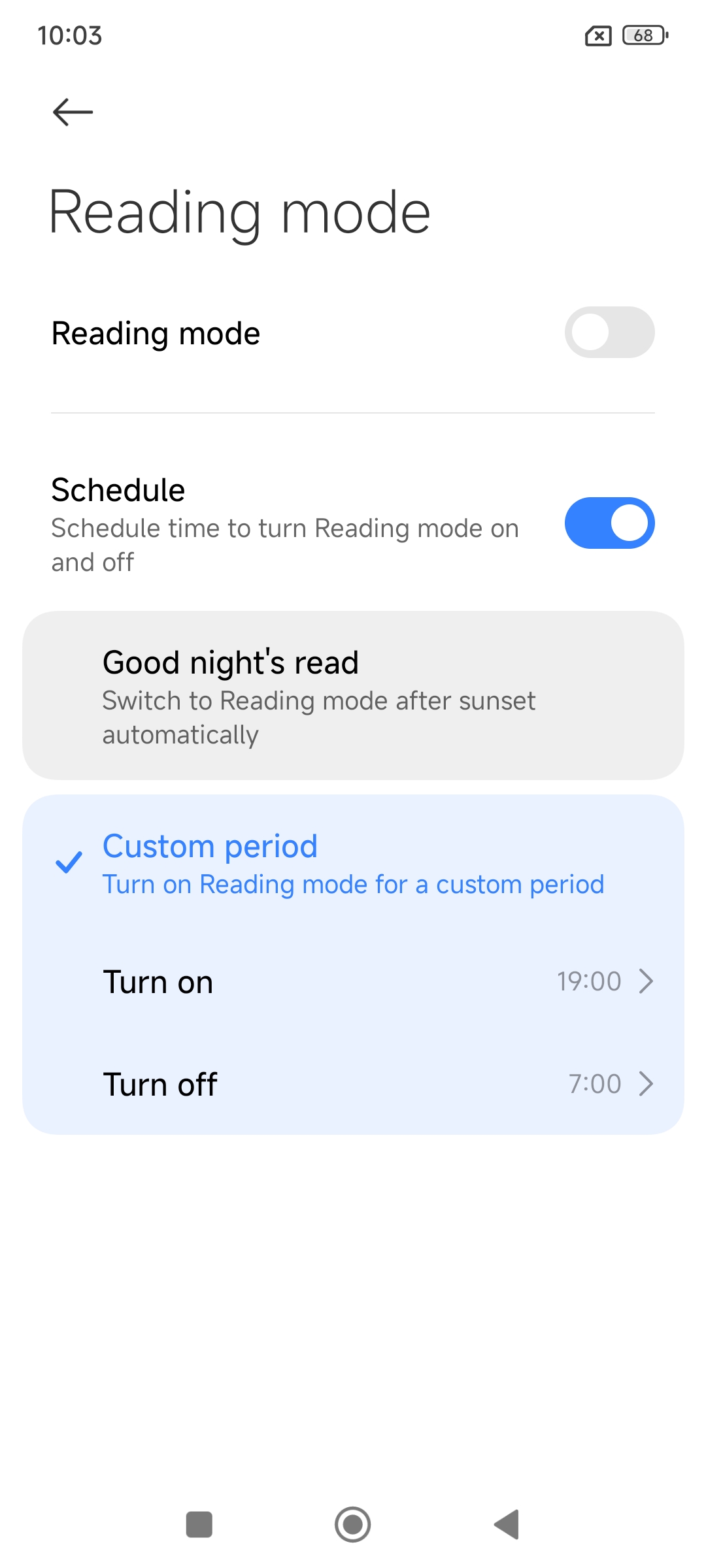Select the Good night's read option

pyautogui.click(x=353, y=696)
